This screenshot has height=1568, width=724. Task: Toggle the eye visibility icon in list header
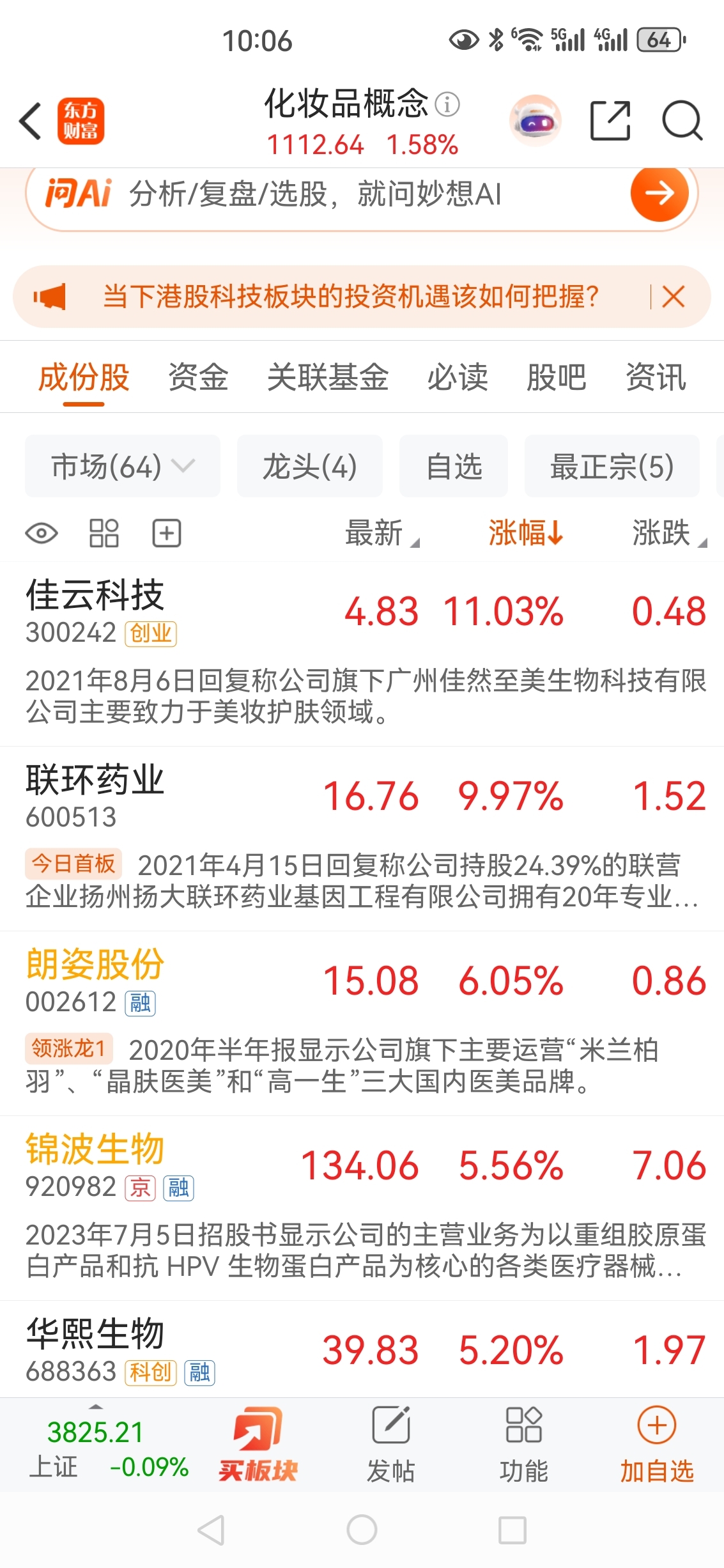[42, 533]
